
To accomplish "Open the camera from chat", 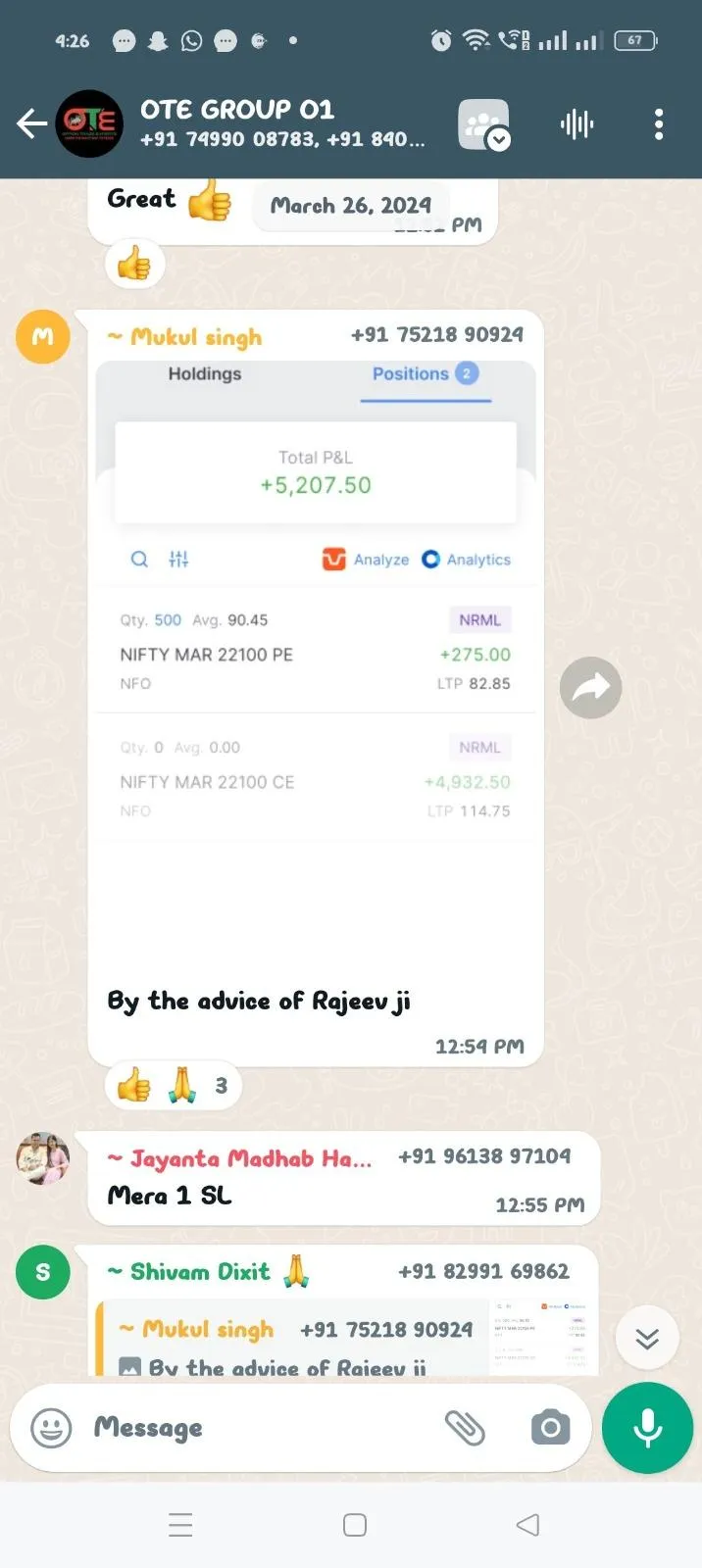I will click(550, 1428).
